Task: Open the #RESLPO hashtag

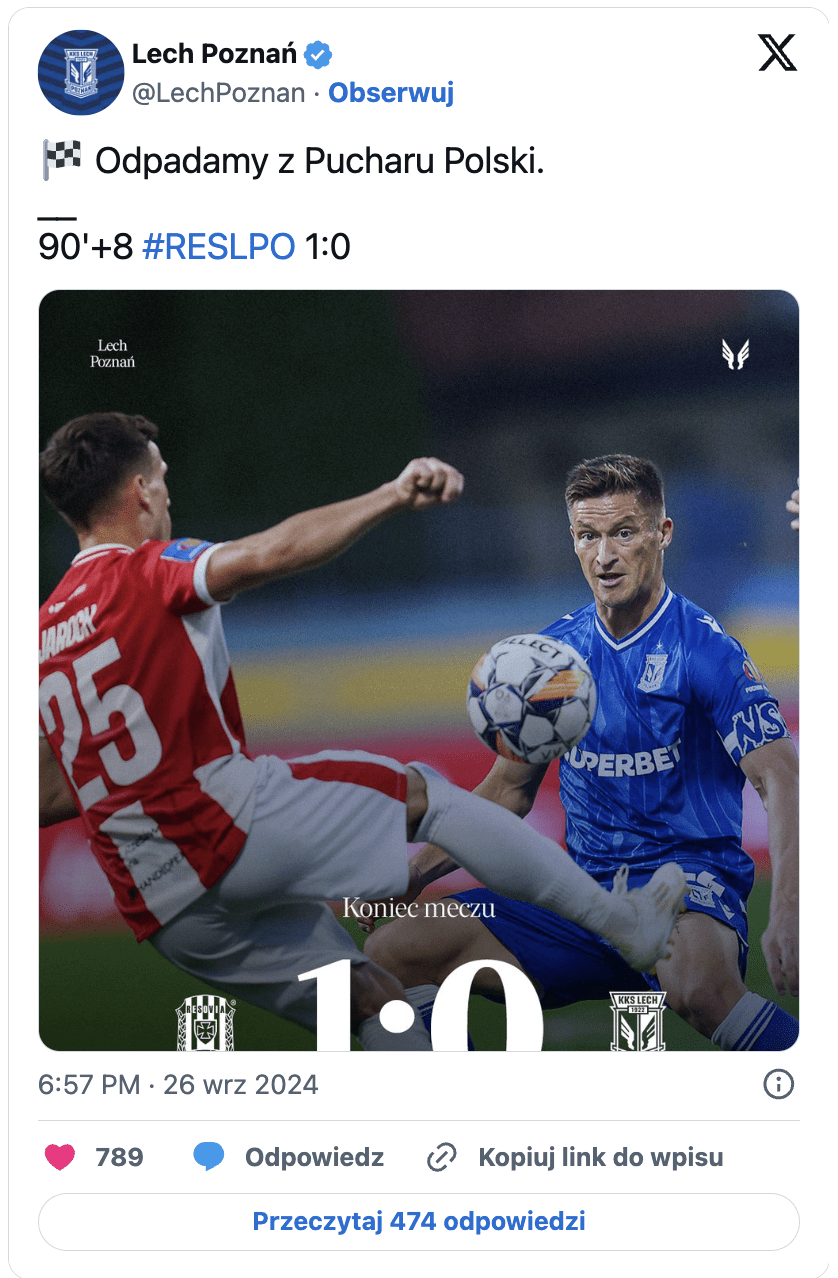Action: (219, 246)
